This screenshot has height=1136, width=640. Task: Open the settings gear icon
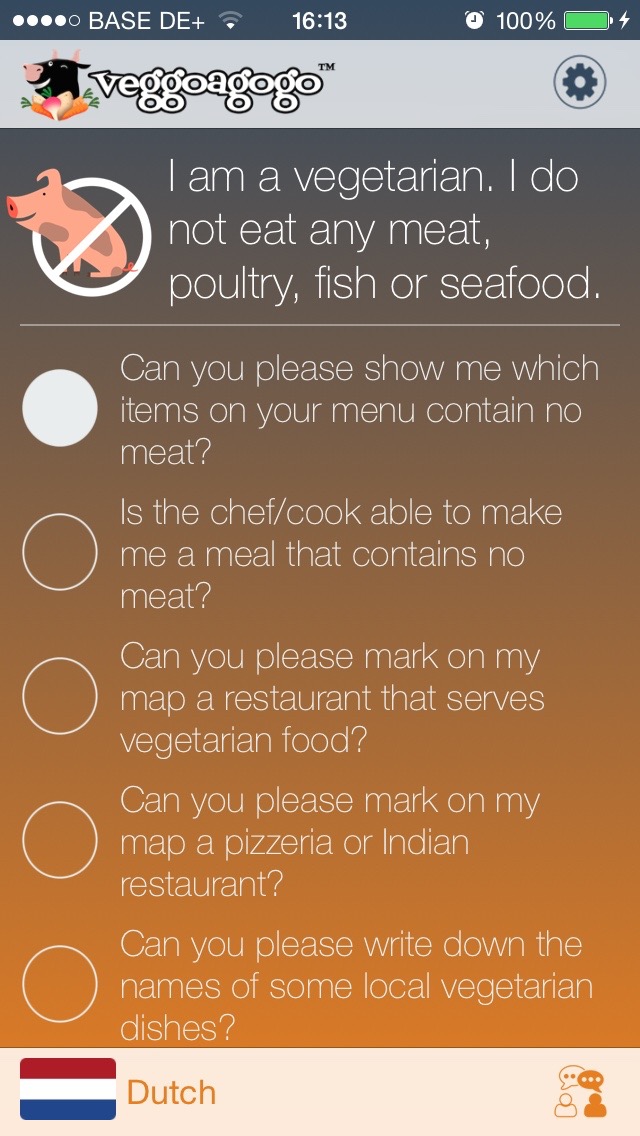[x=580, y=83]
